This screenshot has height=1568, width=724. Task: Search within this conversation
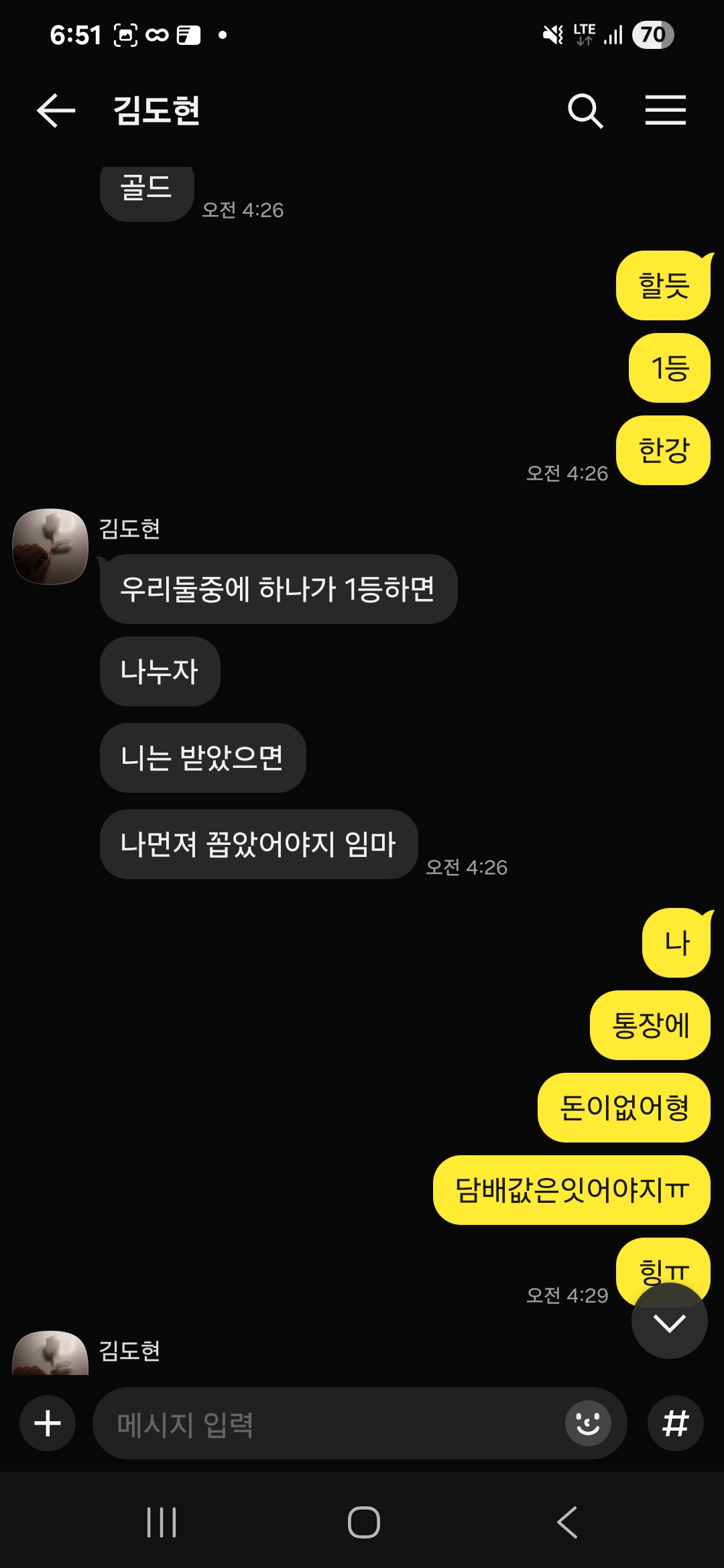click(585, 111)
